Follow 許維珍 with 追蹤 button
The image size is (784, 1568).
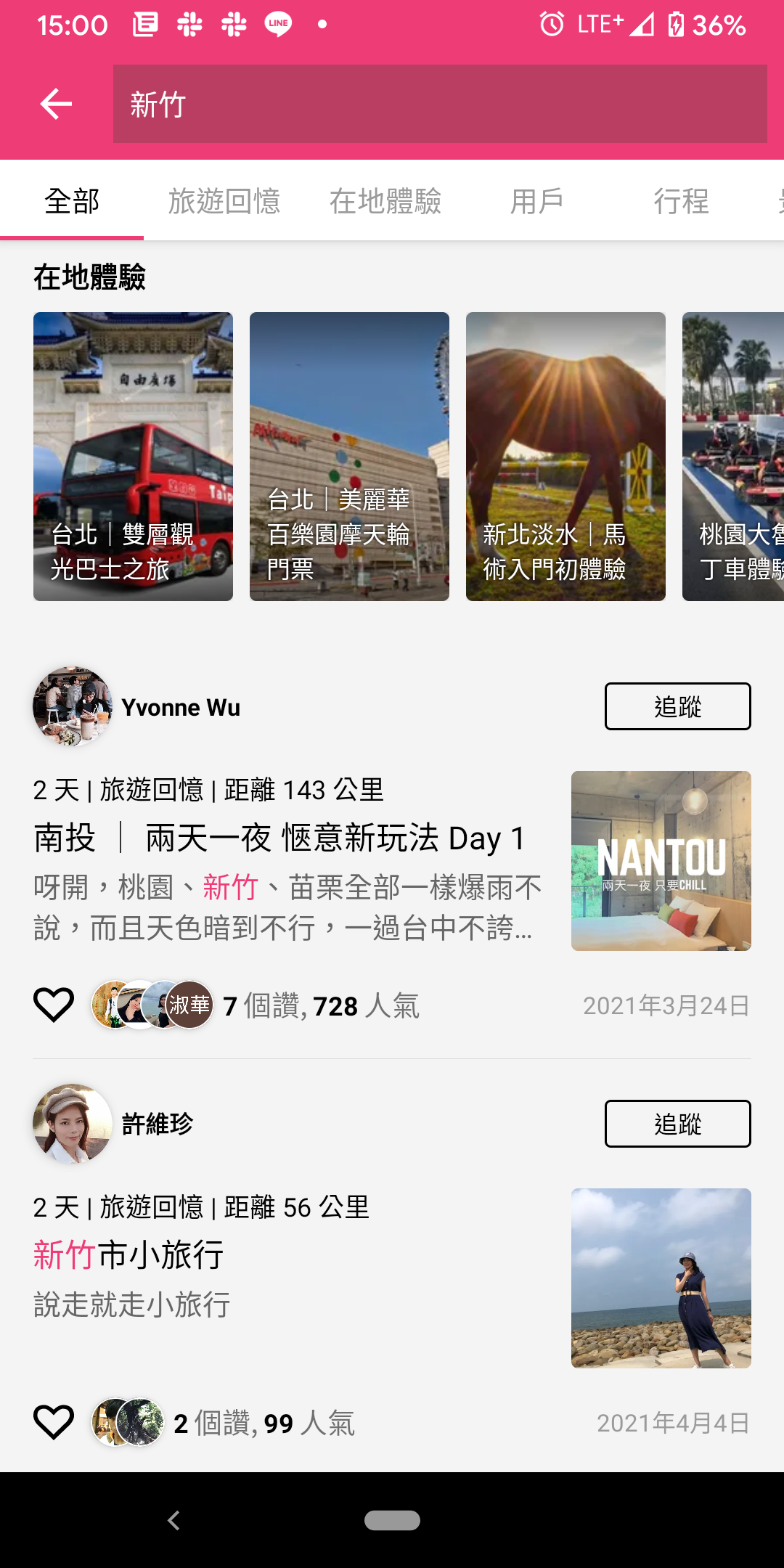tap(677, 1124)
